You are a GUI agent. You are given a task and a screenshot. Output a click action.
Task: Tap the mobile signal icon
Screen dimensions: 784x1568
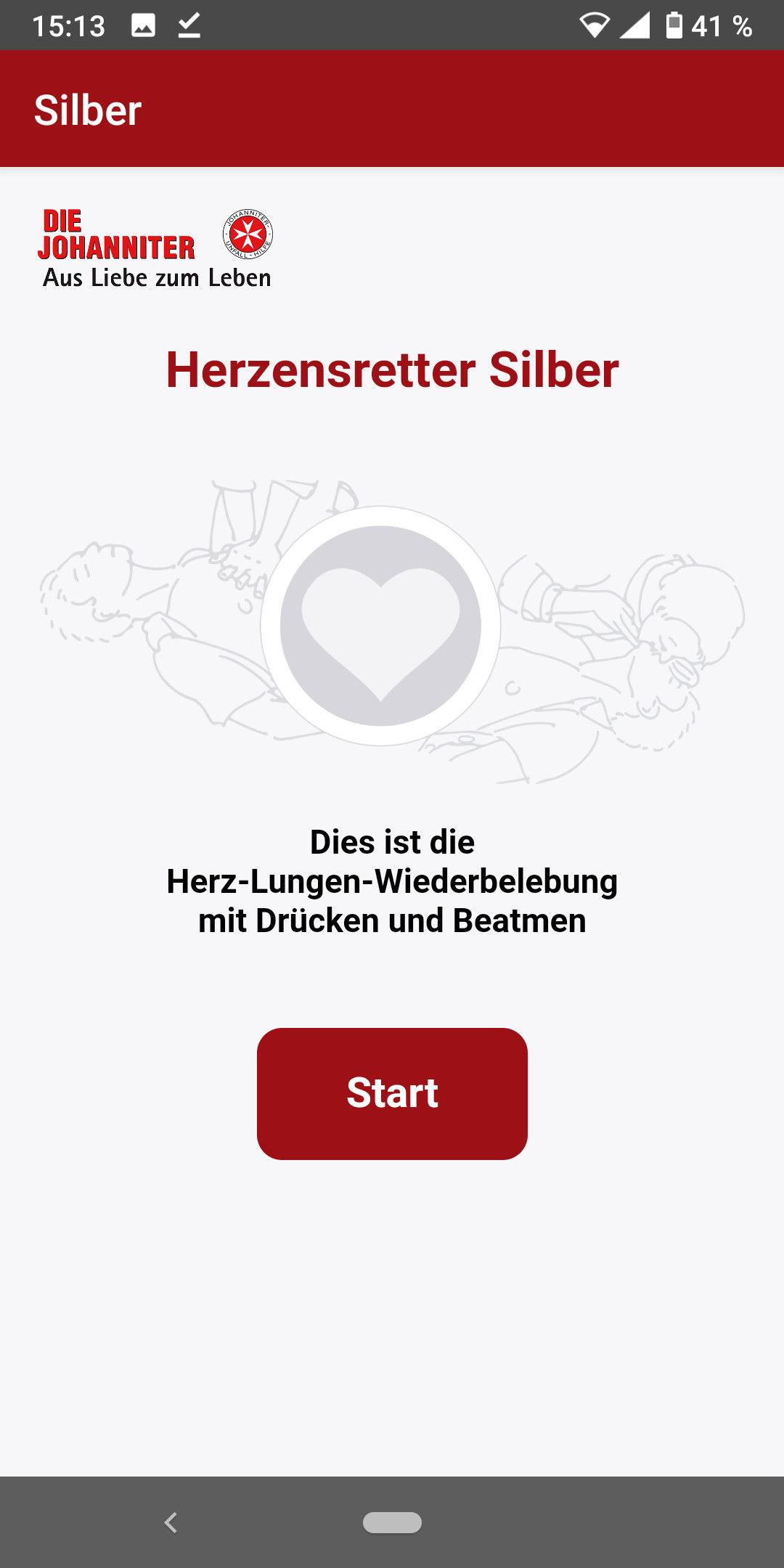[634, 24]
